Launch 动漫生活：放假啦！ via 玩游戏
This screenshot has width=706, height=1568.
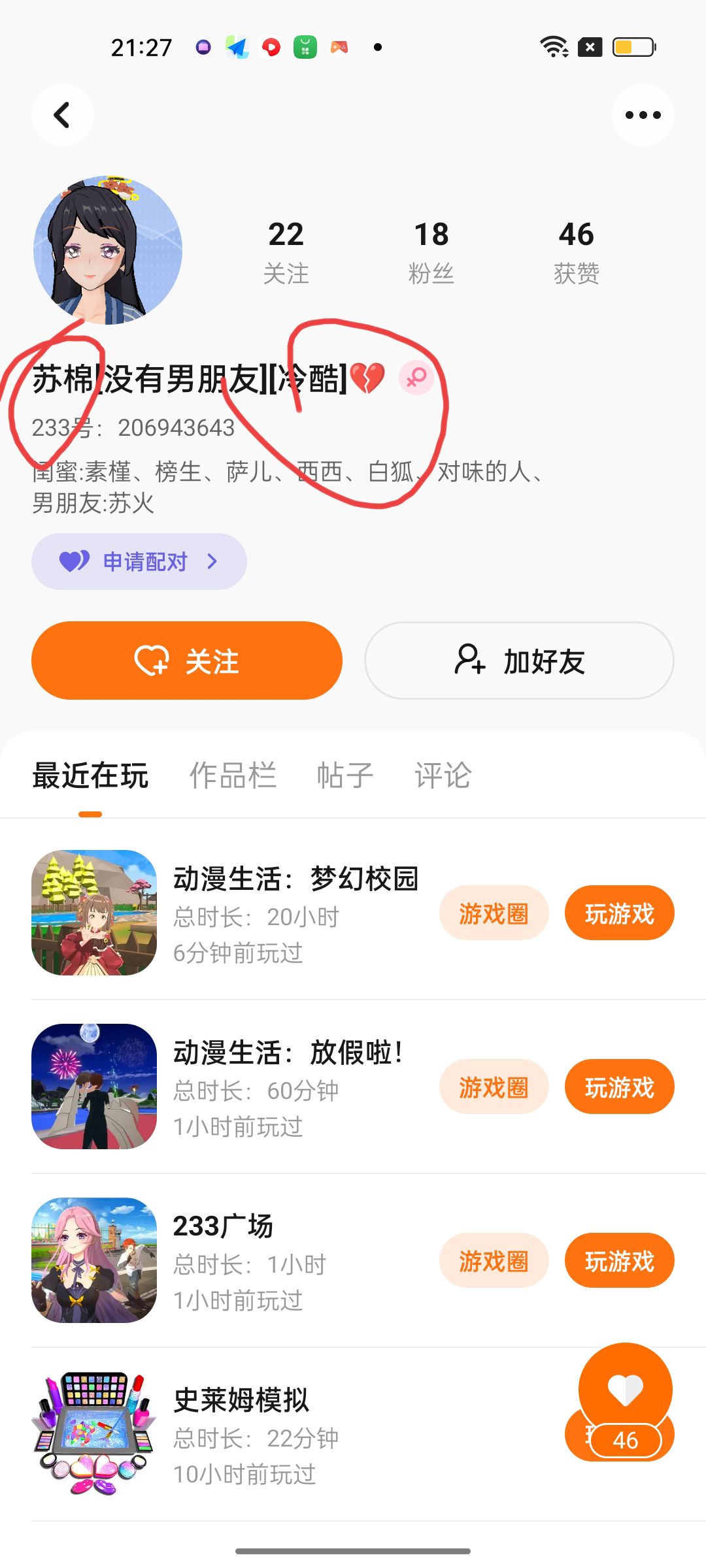click(619, 1087)
